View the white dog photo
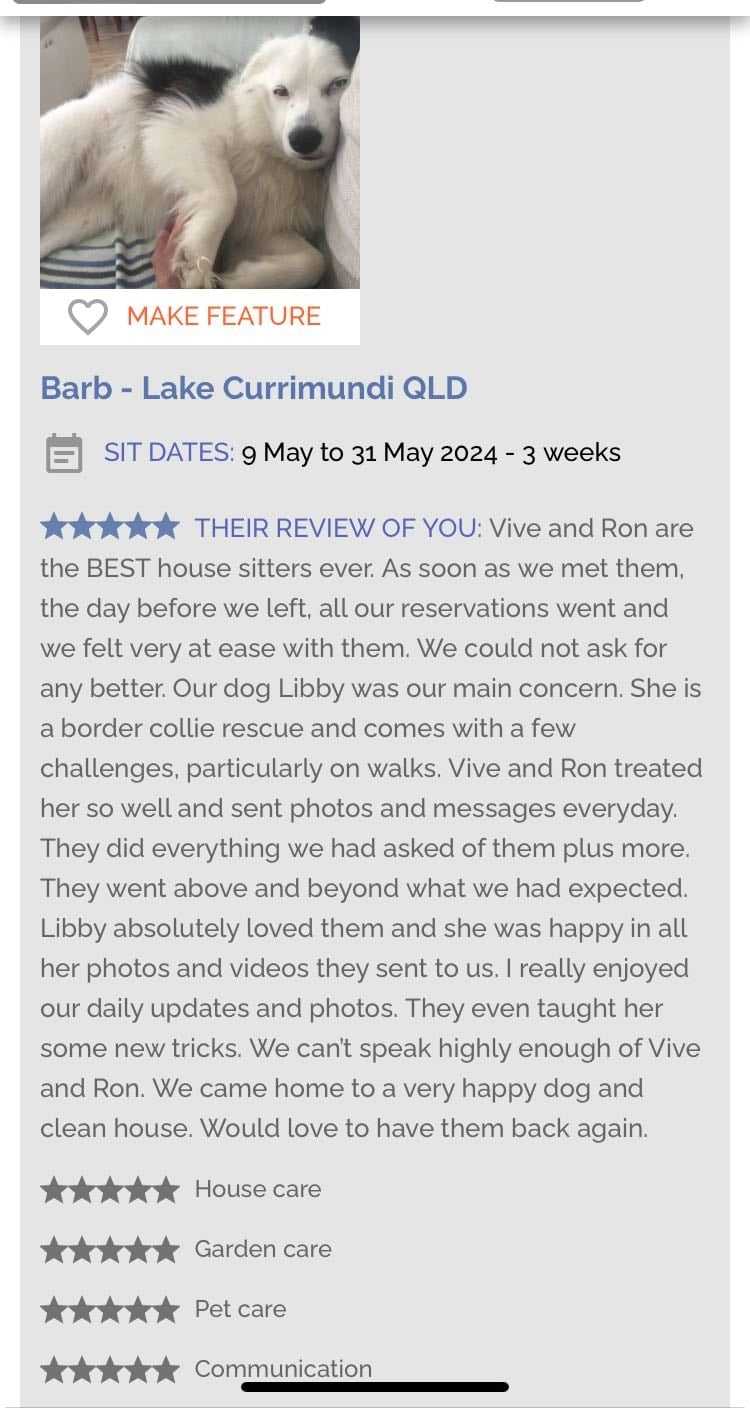Screen dimensions: 750x1408 (x=200, y=152)
